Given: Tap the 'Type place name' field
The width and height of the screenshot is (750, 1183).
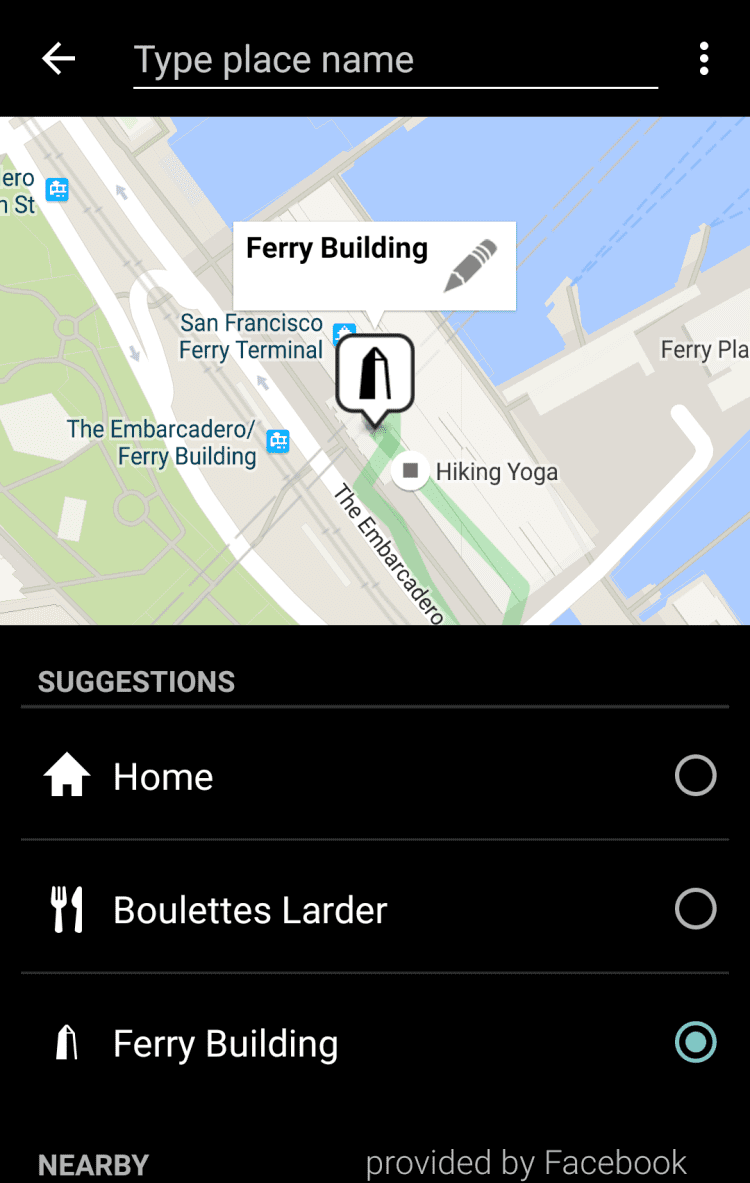Looking at the screenshot, I should 395,61.
